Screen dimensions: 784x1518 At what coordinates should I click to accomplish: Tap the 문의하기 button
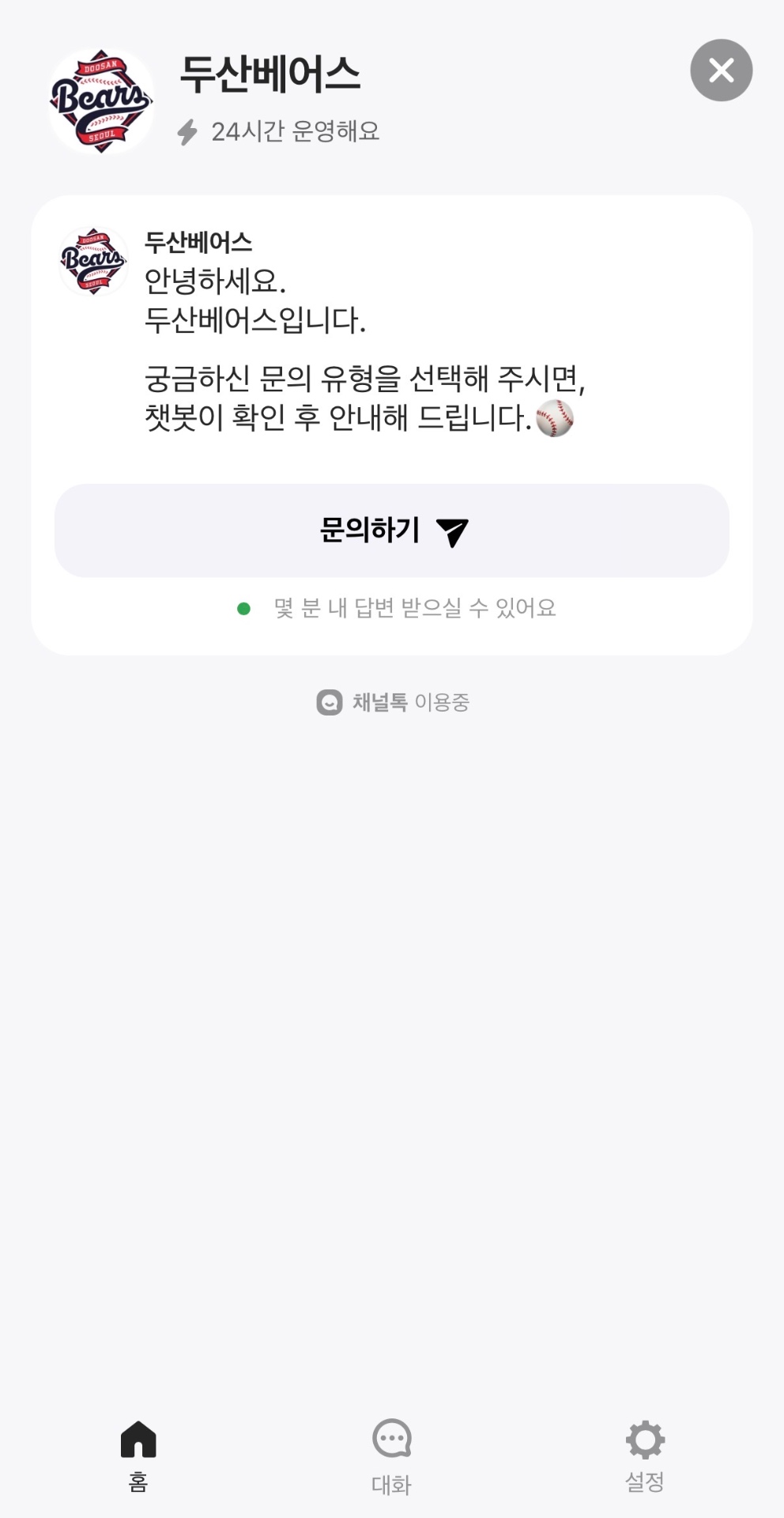click(391, 531)
